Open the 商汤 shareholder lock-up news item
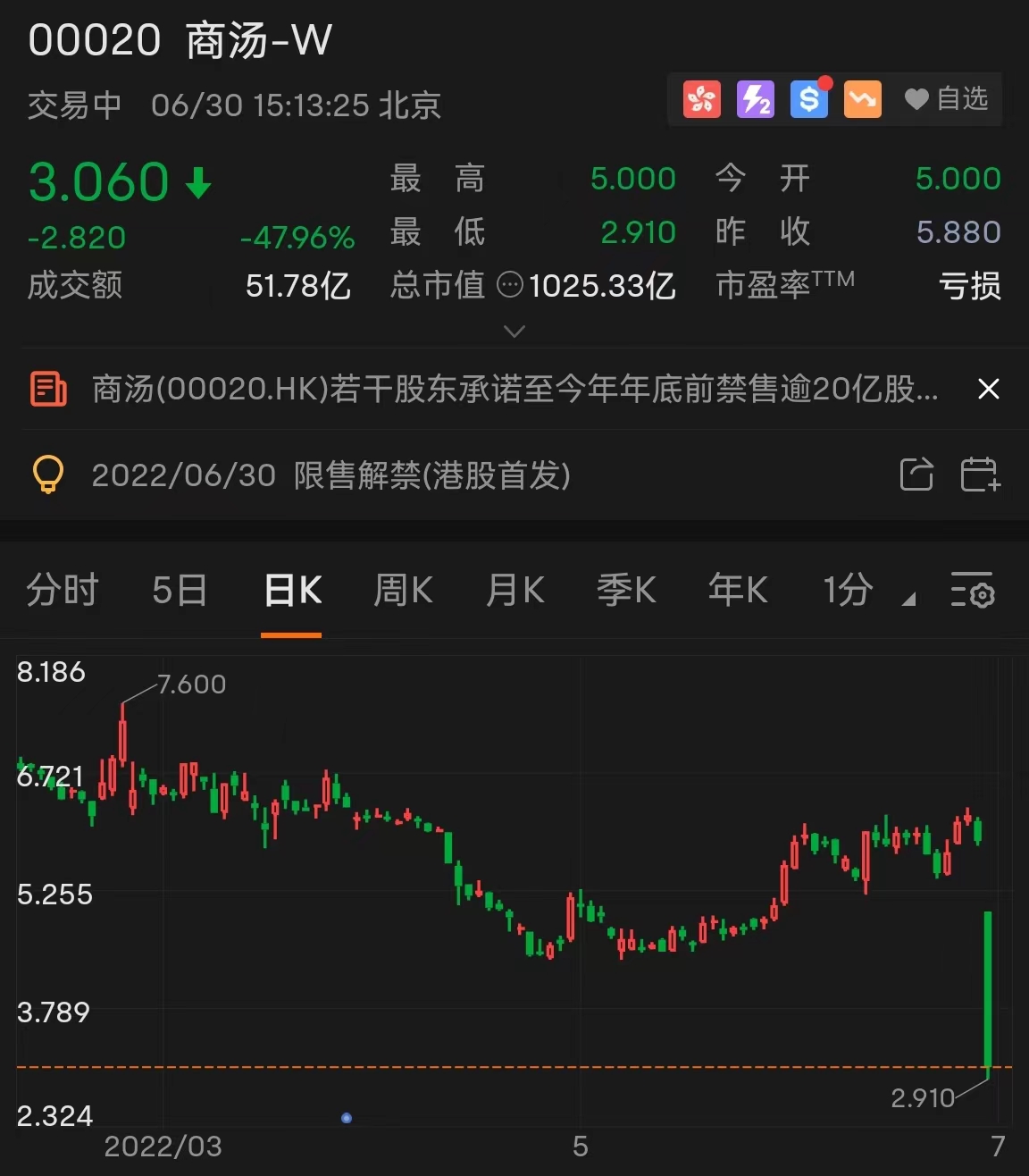Image resolution: width=1029 pixels, height=1176 pixels. (514, 390)
